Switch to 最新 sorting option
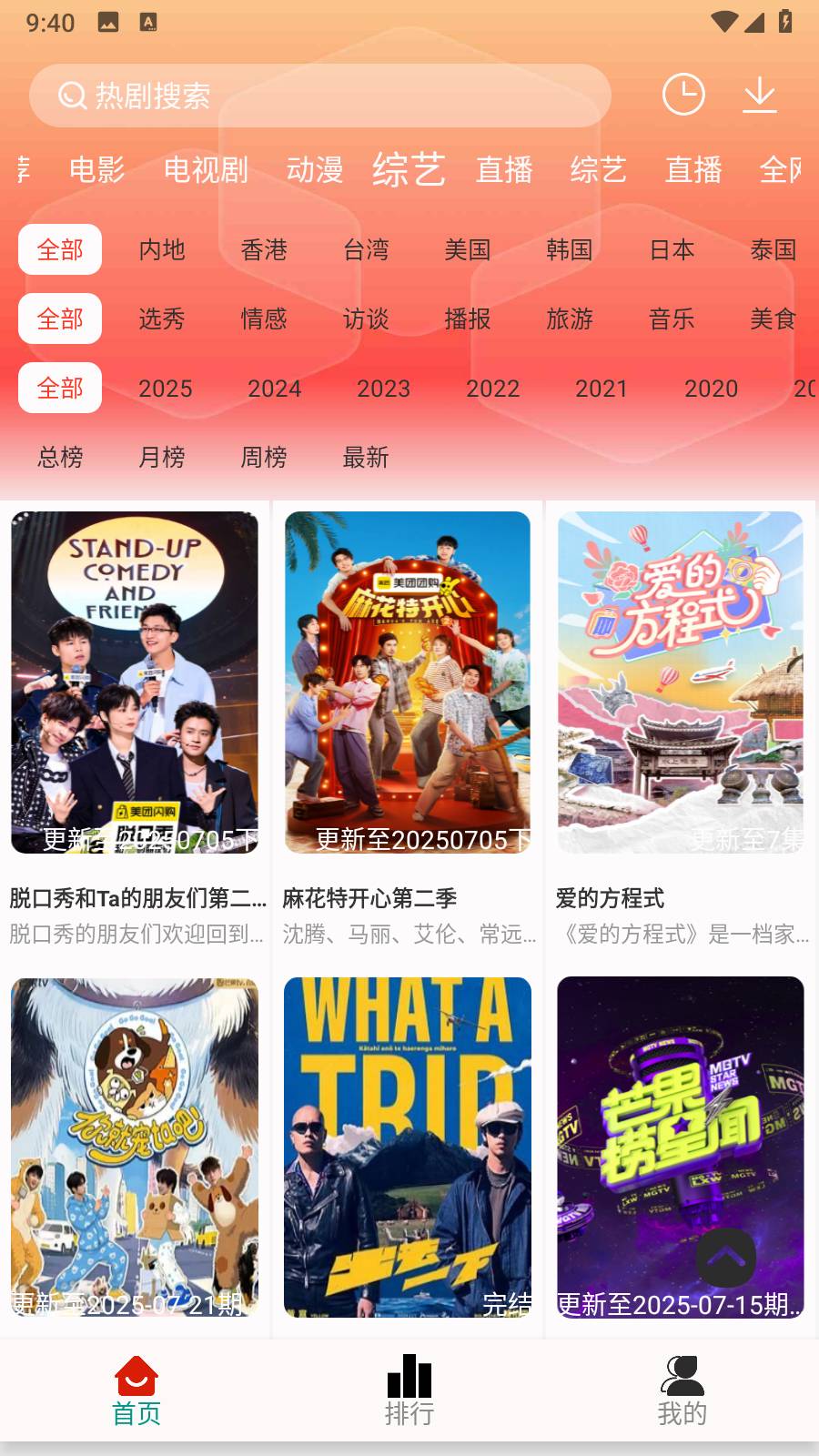Screen dimensions: 819x1456 click(366, 458)
